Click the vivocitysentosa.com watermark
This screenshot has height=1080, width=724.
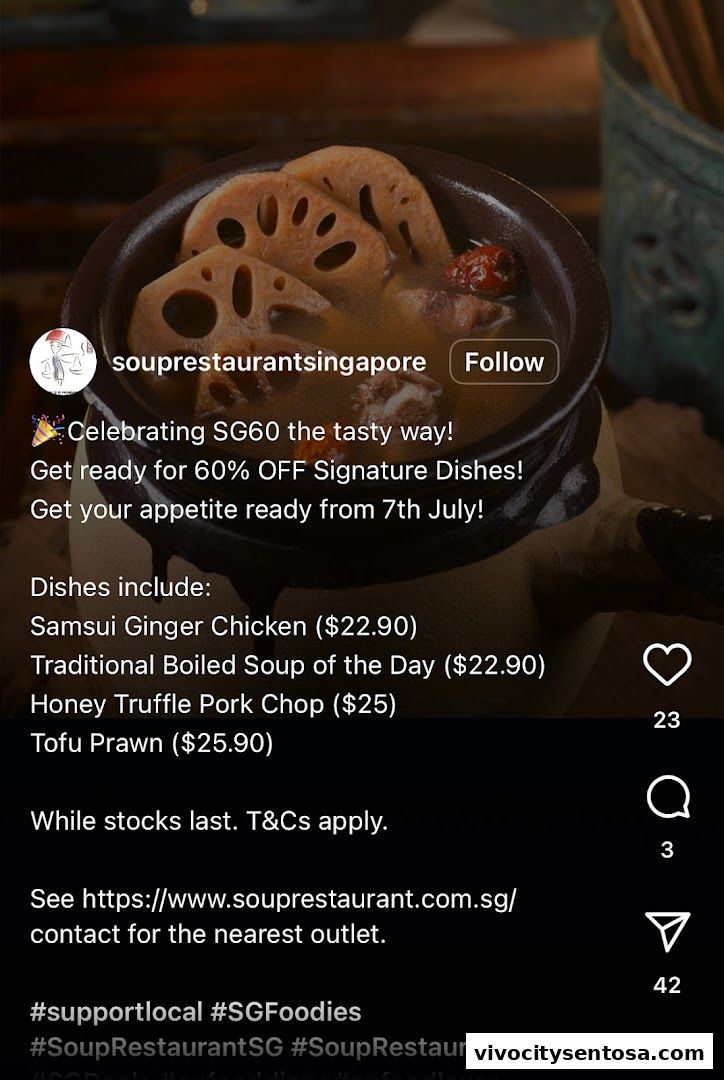coord(590,1050)
